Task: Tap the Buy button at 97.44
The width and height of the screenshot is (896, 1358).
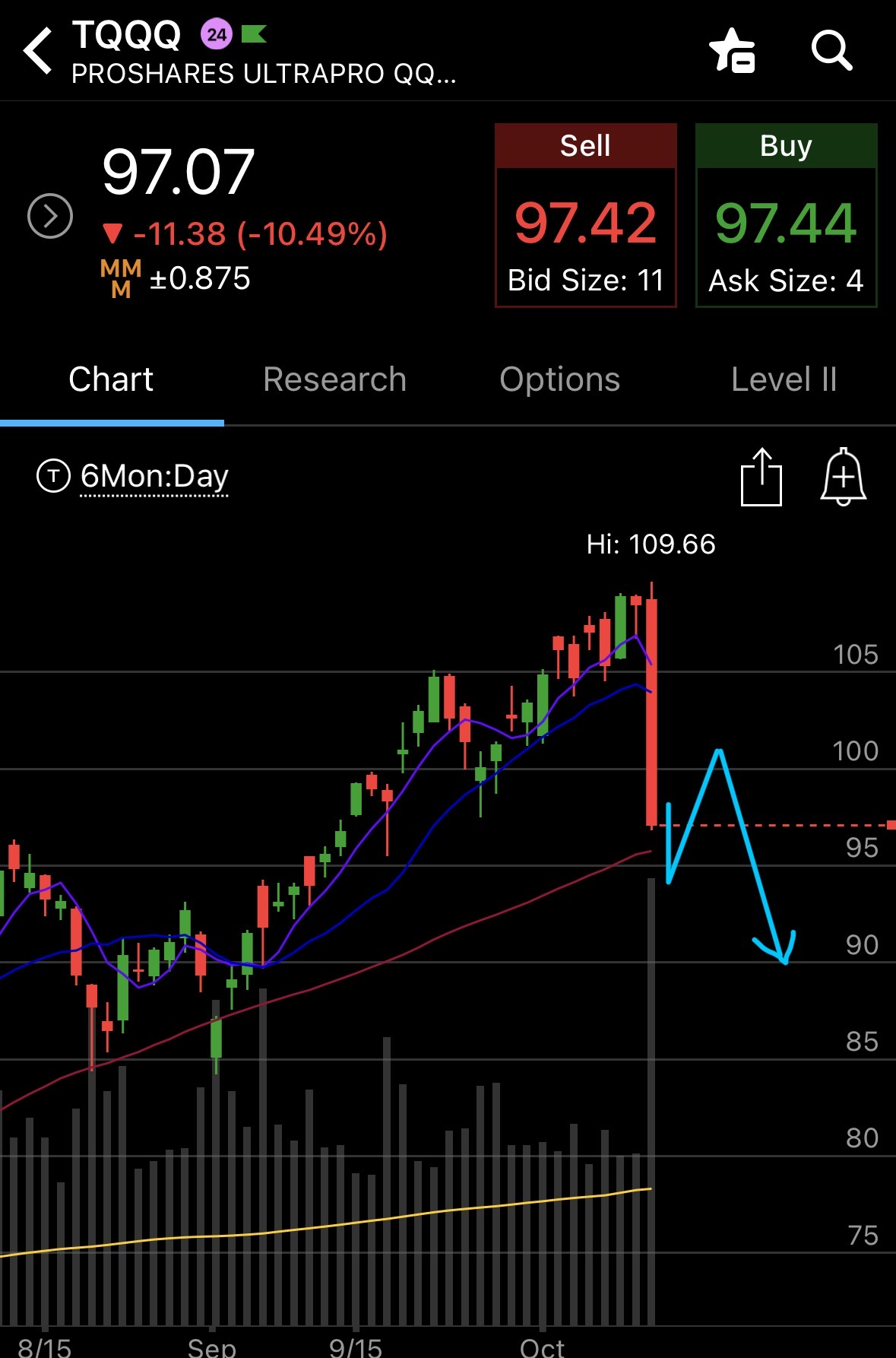Action: coord(786,216)
